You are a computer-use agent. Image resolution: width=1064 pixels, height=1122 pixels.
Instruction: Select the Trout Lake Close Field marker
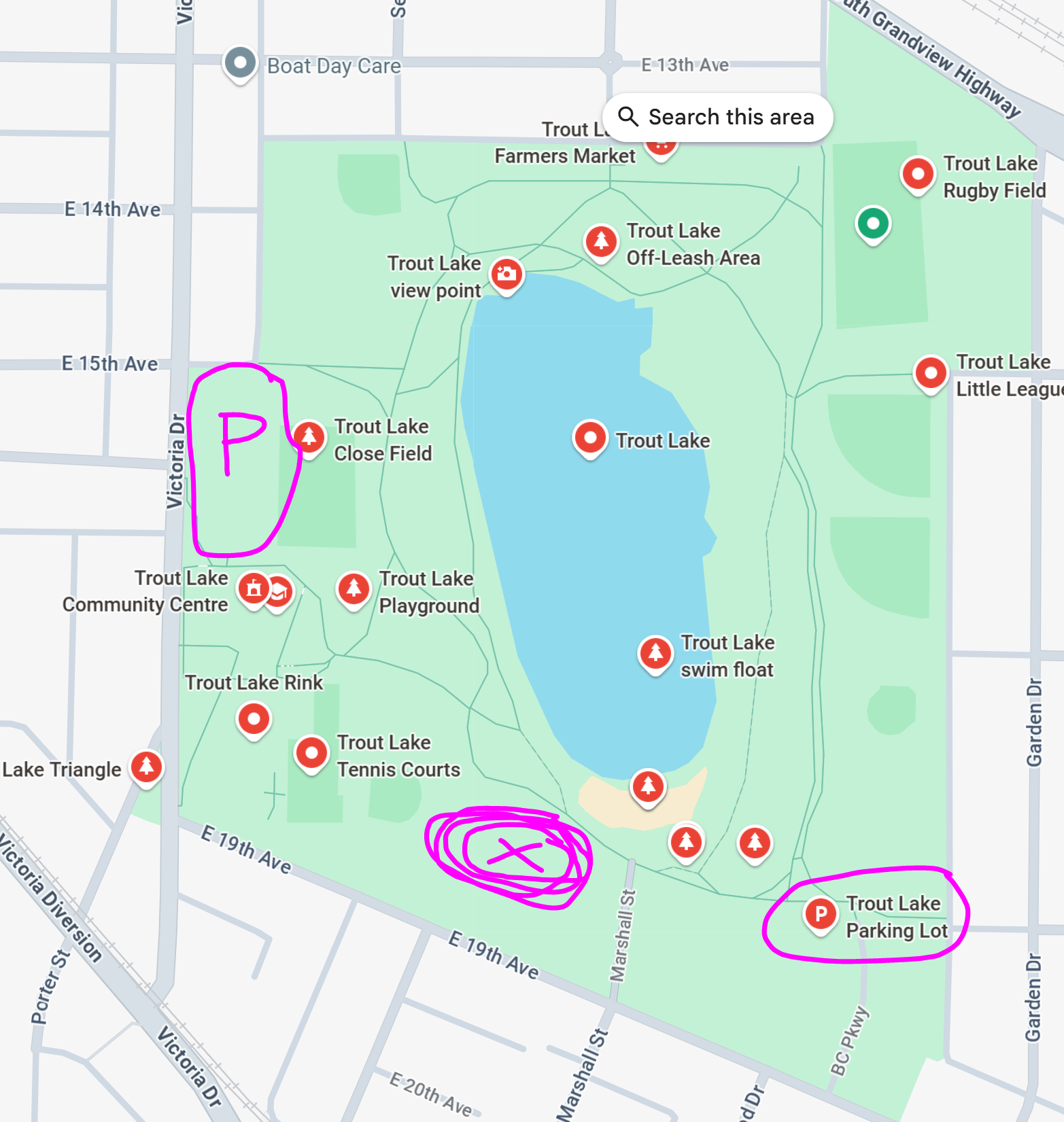click(309, 436)
